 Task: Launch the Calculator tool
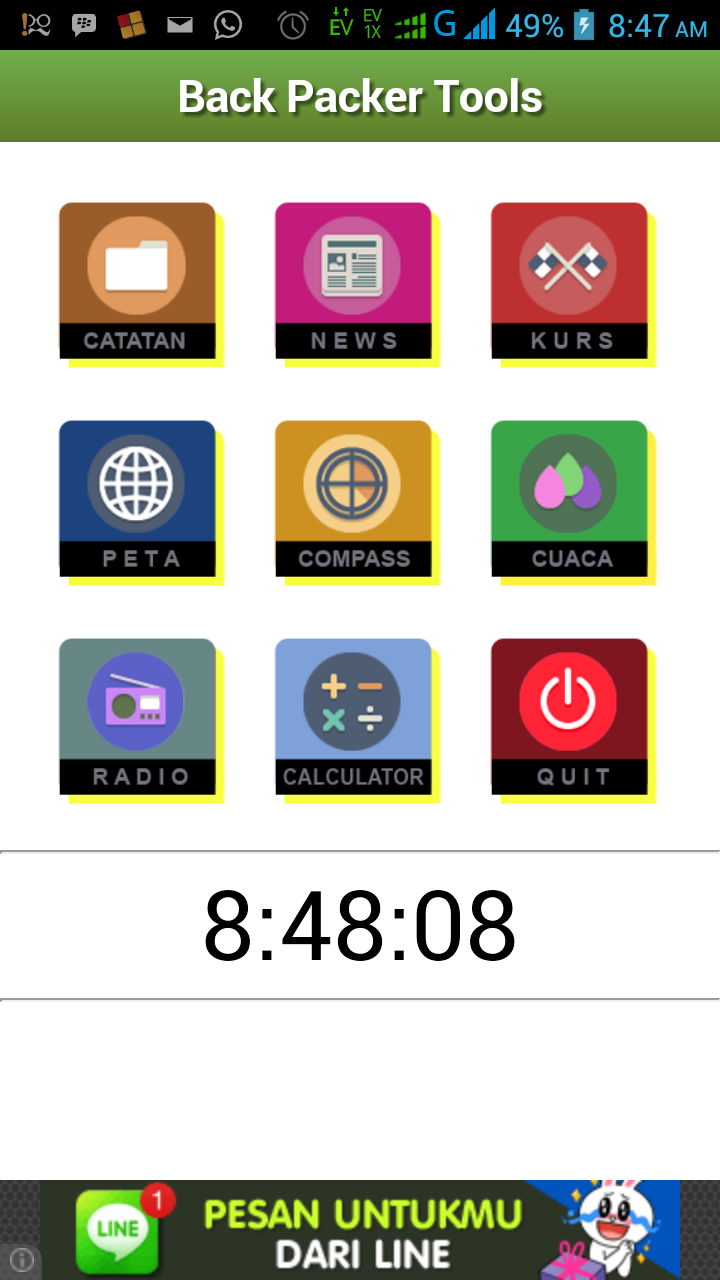click(x=353, y=716)
